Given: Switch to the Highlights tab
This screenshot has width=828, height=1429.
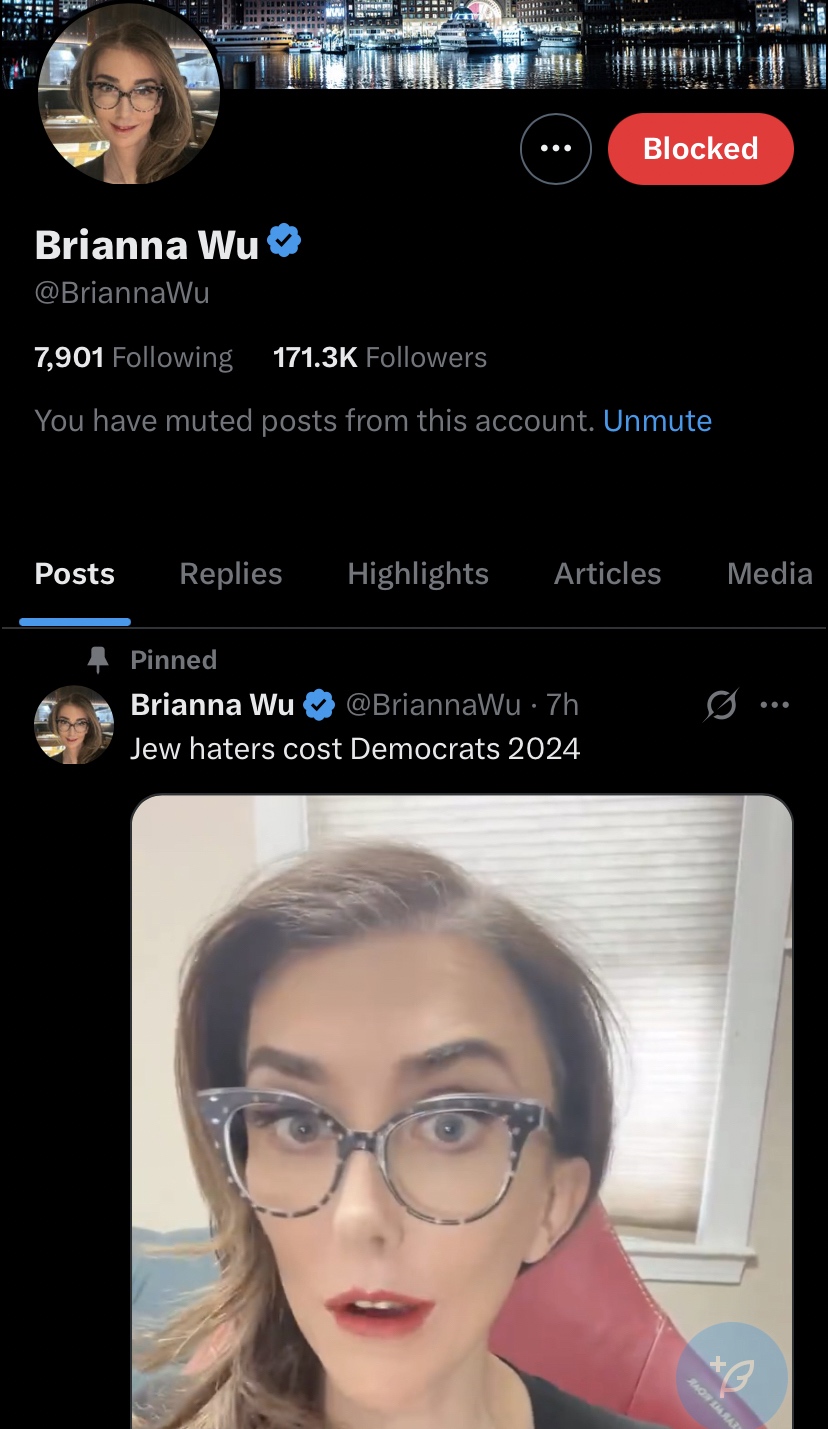Looking at the screenshot, I should coord(418,573).
